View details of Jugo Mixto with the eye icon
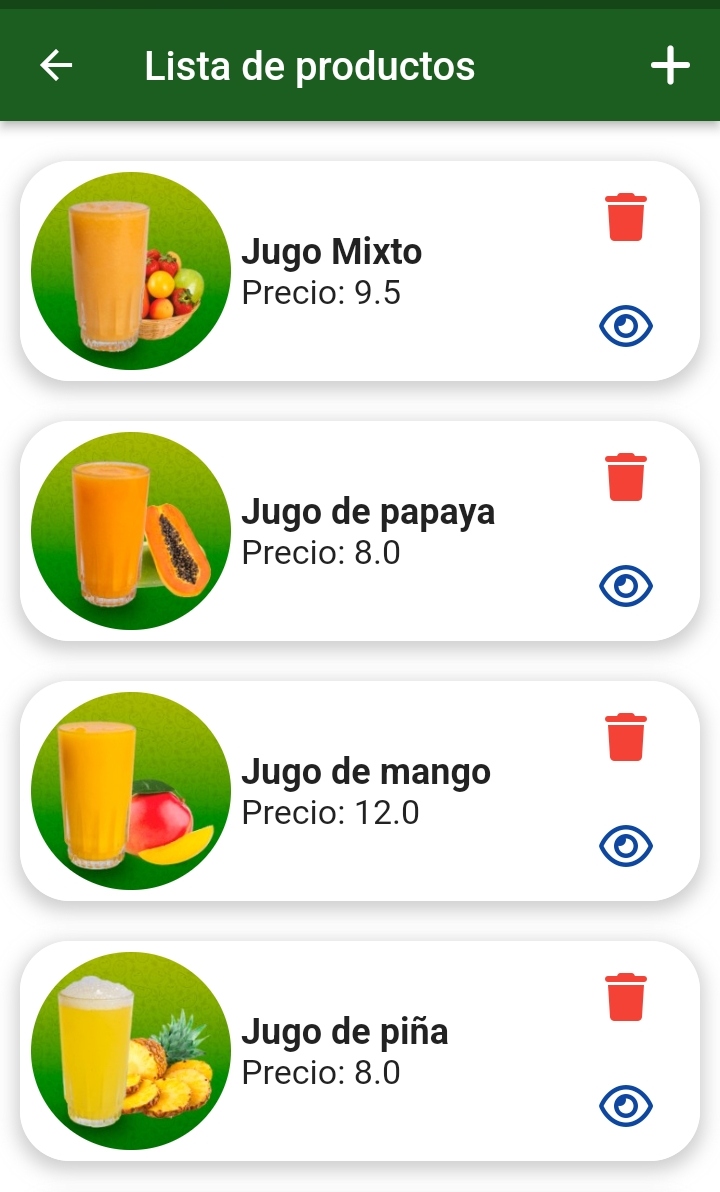This screenshot has height=1192, width=720. pyautogui.click(x=624, y=324)
